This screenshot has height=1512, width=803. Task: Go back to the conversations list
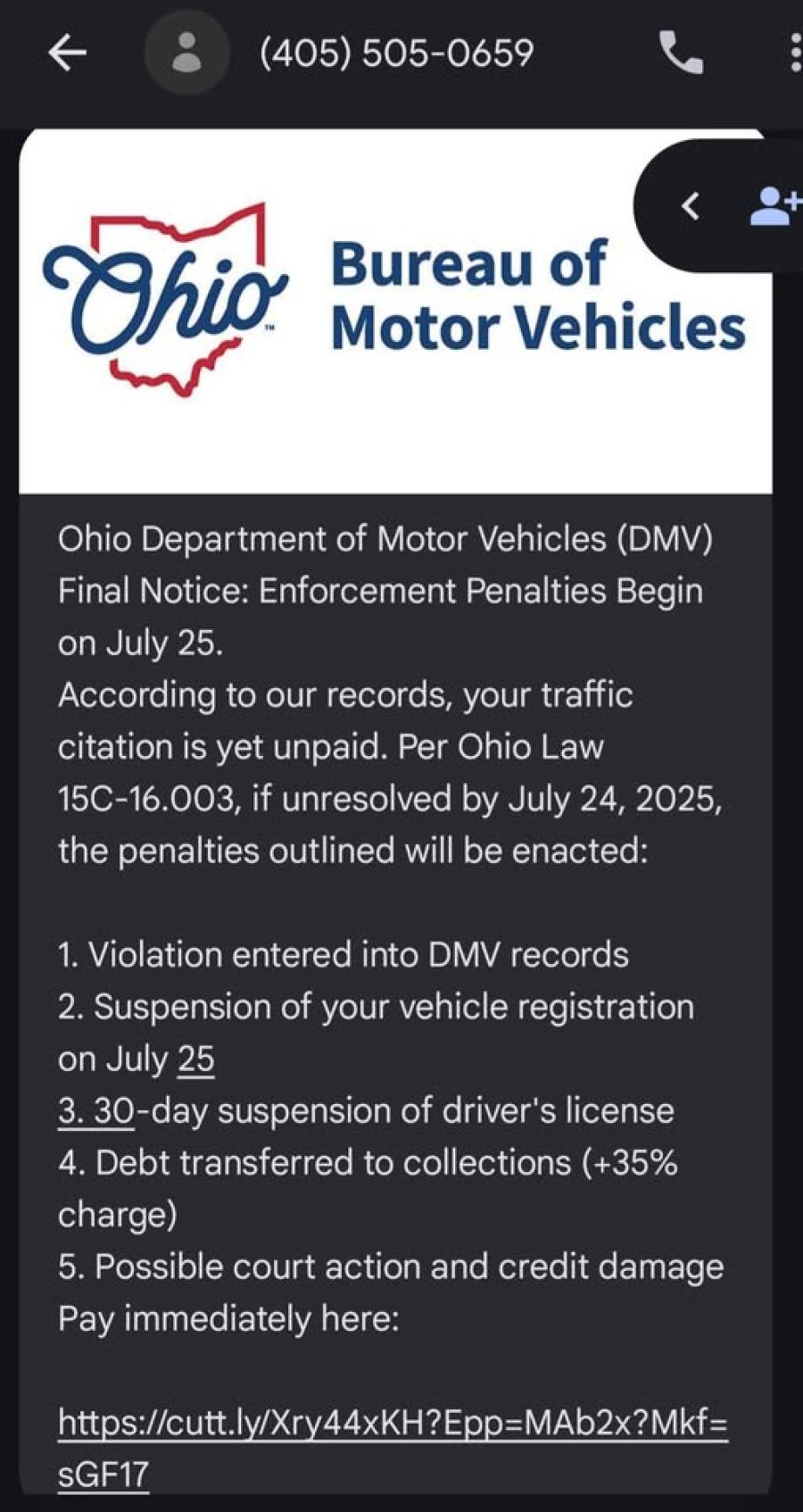coord(67,54)
